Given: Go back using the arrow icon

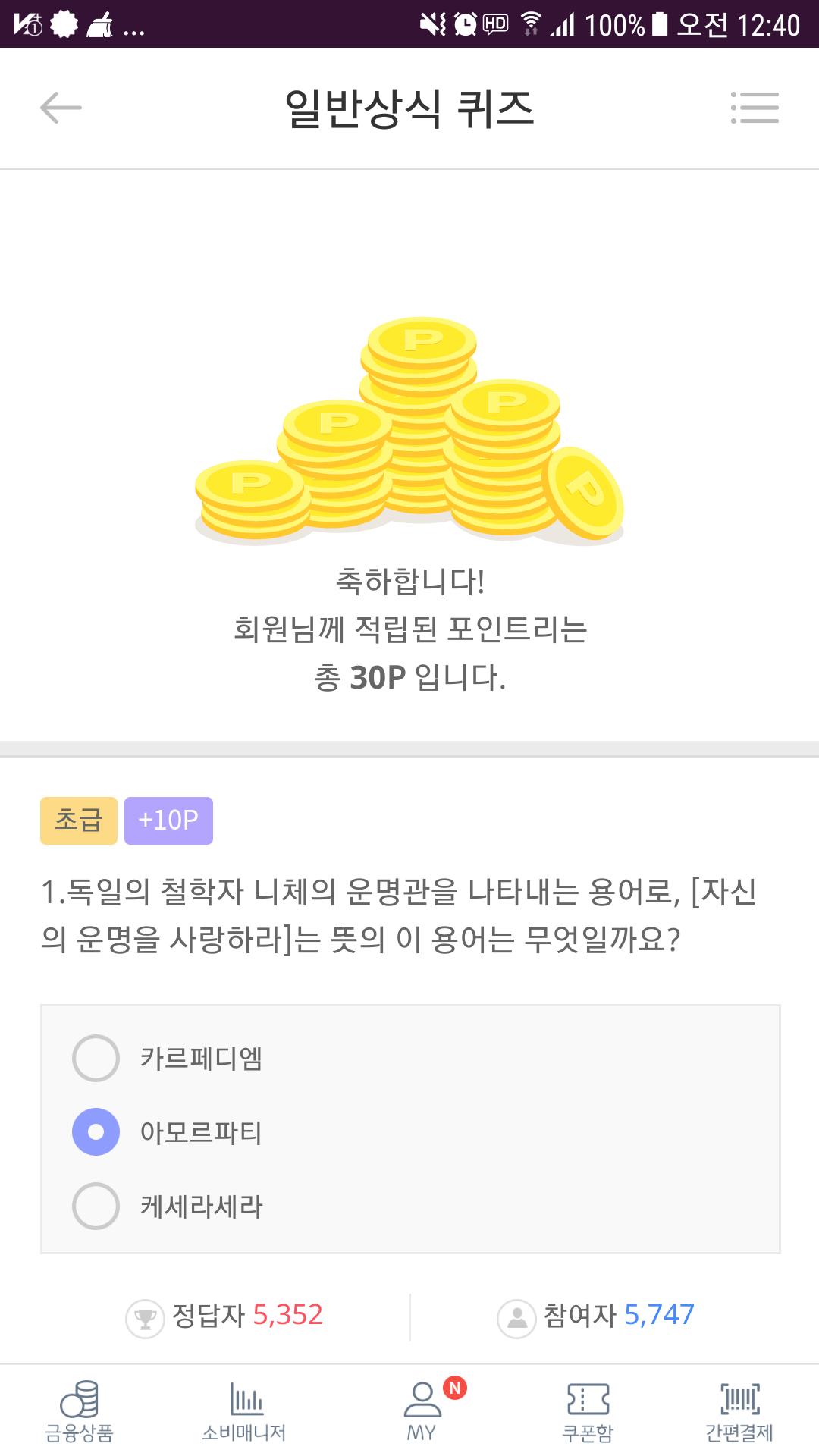Looking at the screenshot, I should (x=61, y=108).
